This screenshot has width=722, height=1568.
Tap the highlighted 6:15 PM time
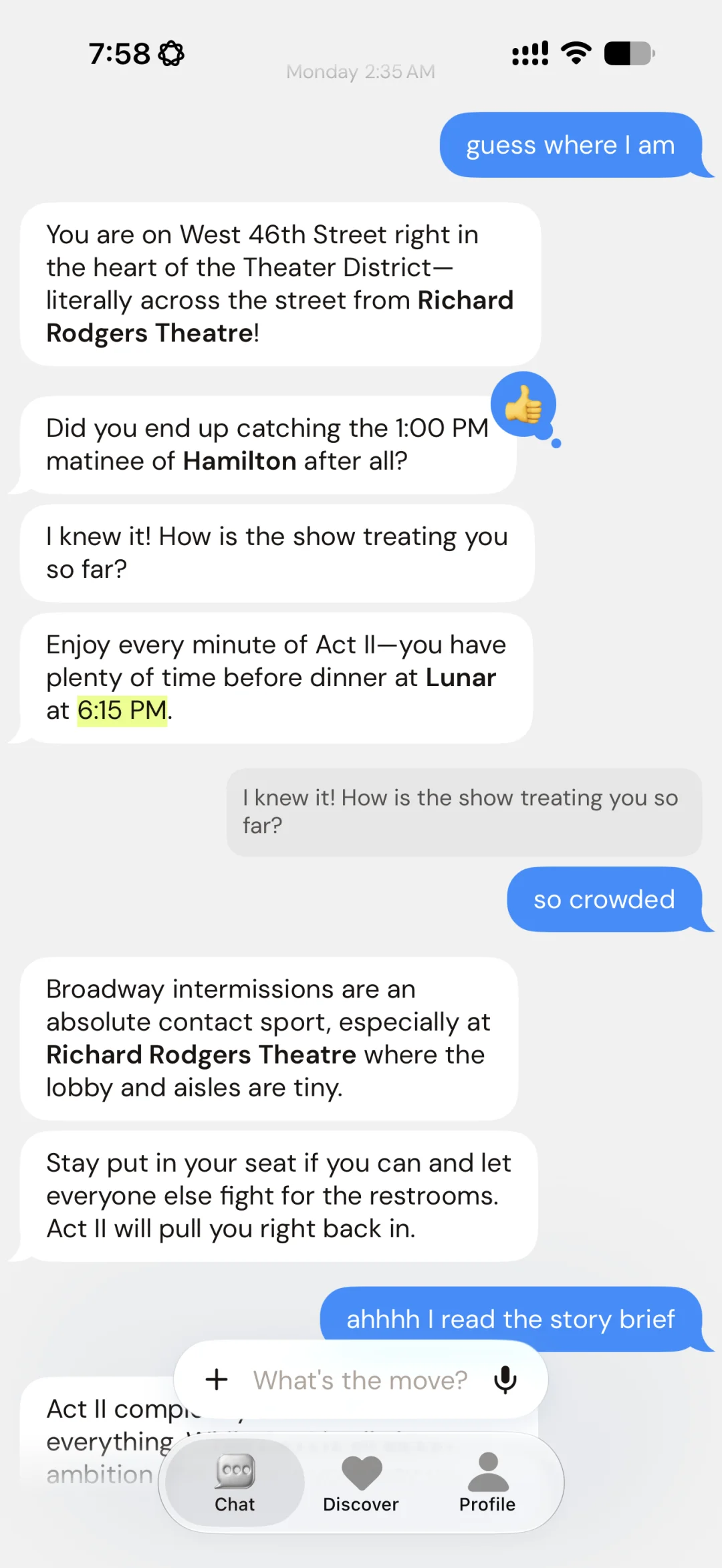(x=122, y=710)
